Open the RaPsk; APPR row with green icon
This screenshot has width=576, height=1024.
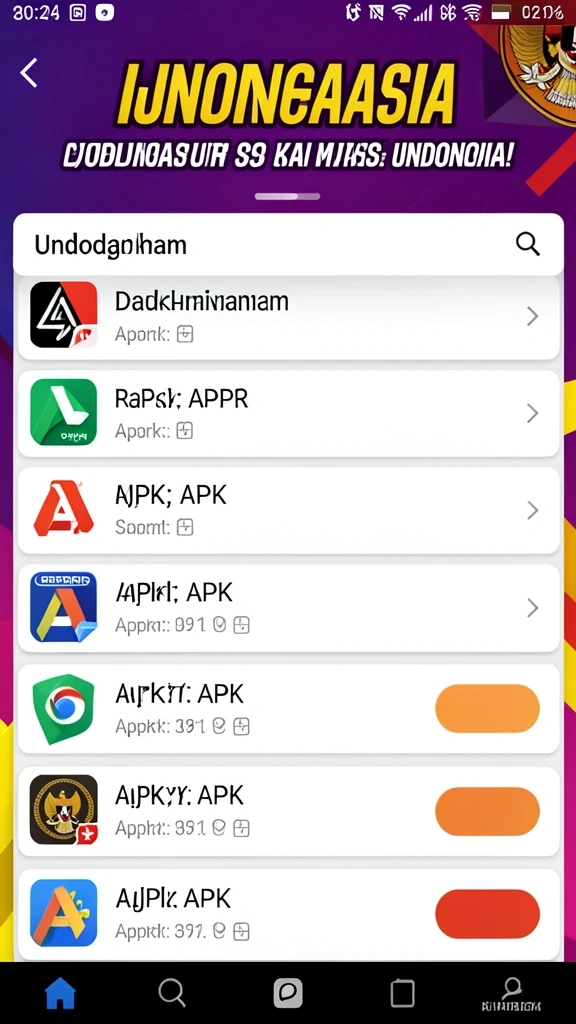288,413
